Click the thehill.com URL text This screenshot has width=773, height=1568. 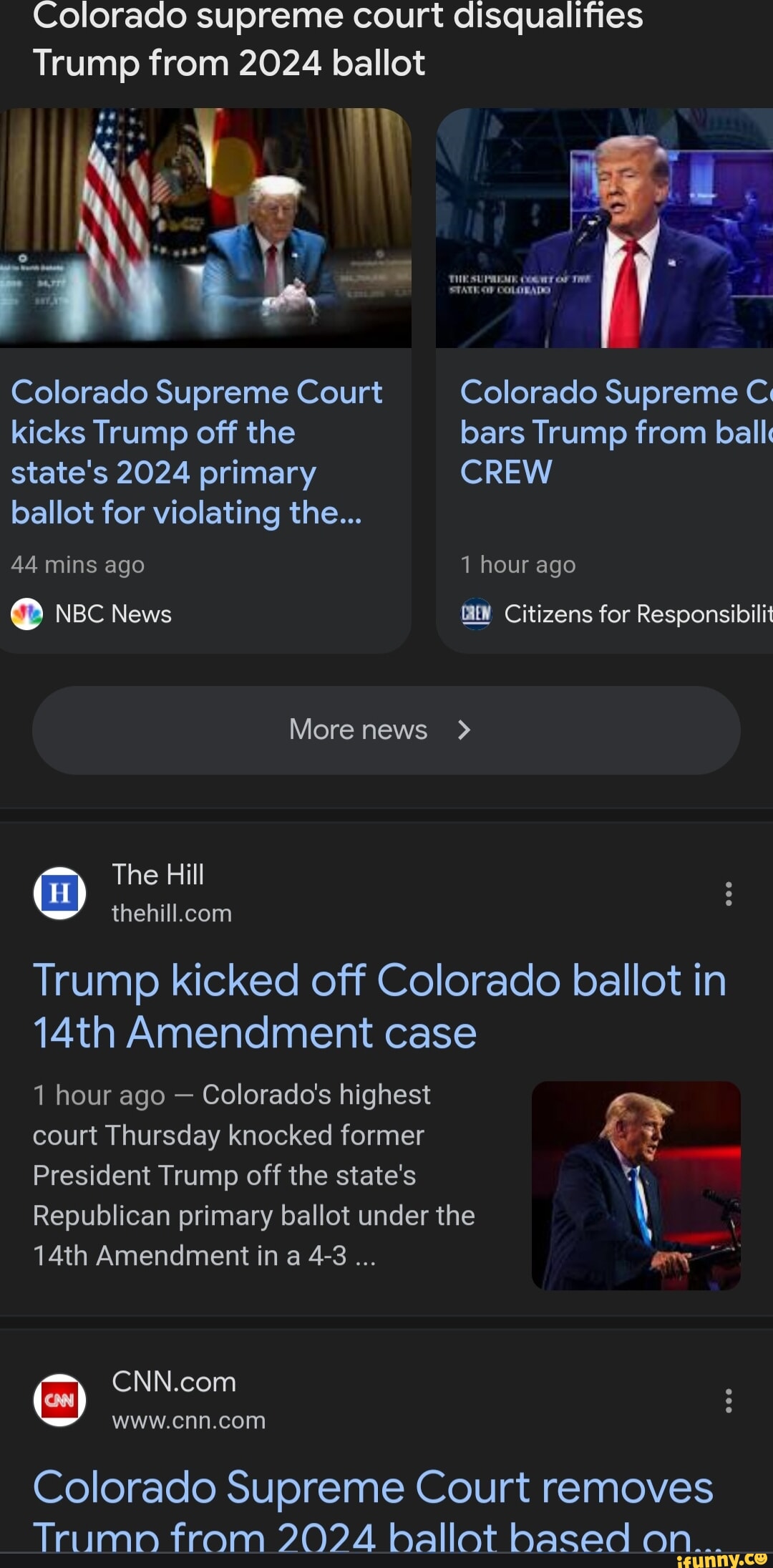point(171,913)
